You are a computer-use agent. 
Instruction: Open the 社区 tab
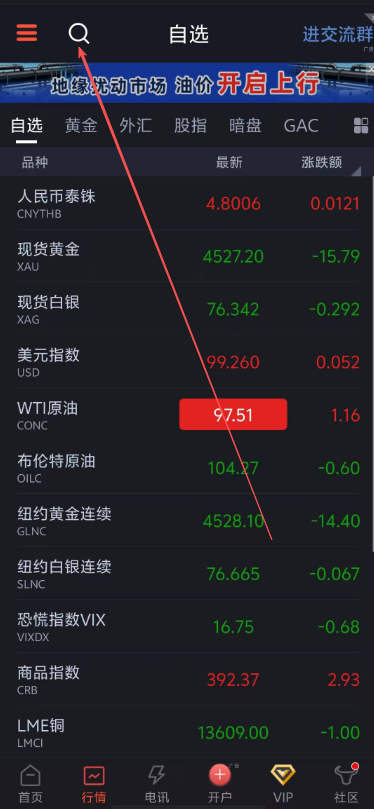[x=346, y=784]
